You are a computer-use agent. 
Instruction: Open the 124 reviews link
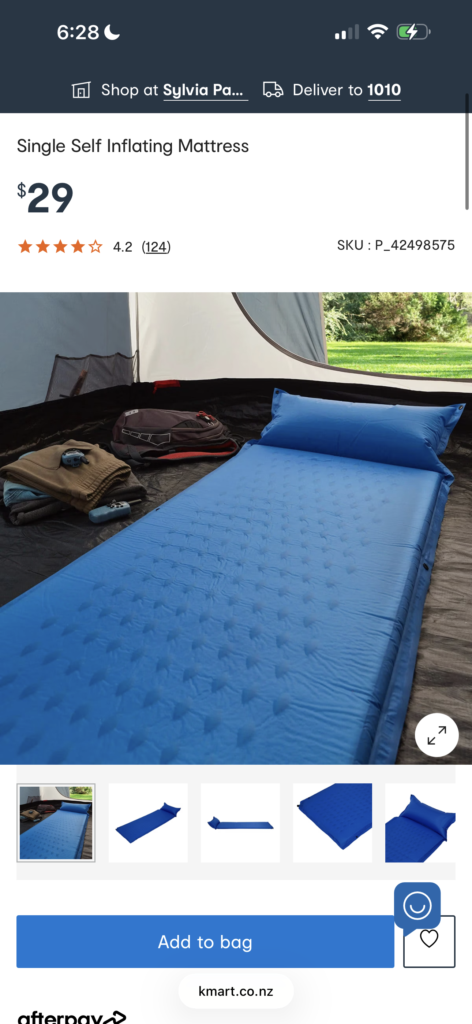coord(156,247)
